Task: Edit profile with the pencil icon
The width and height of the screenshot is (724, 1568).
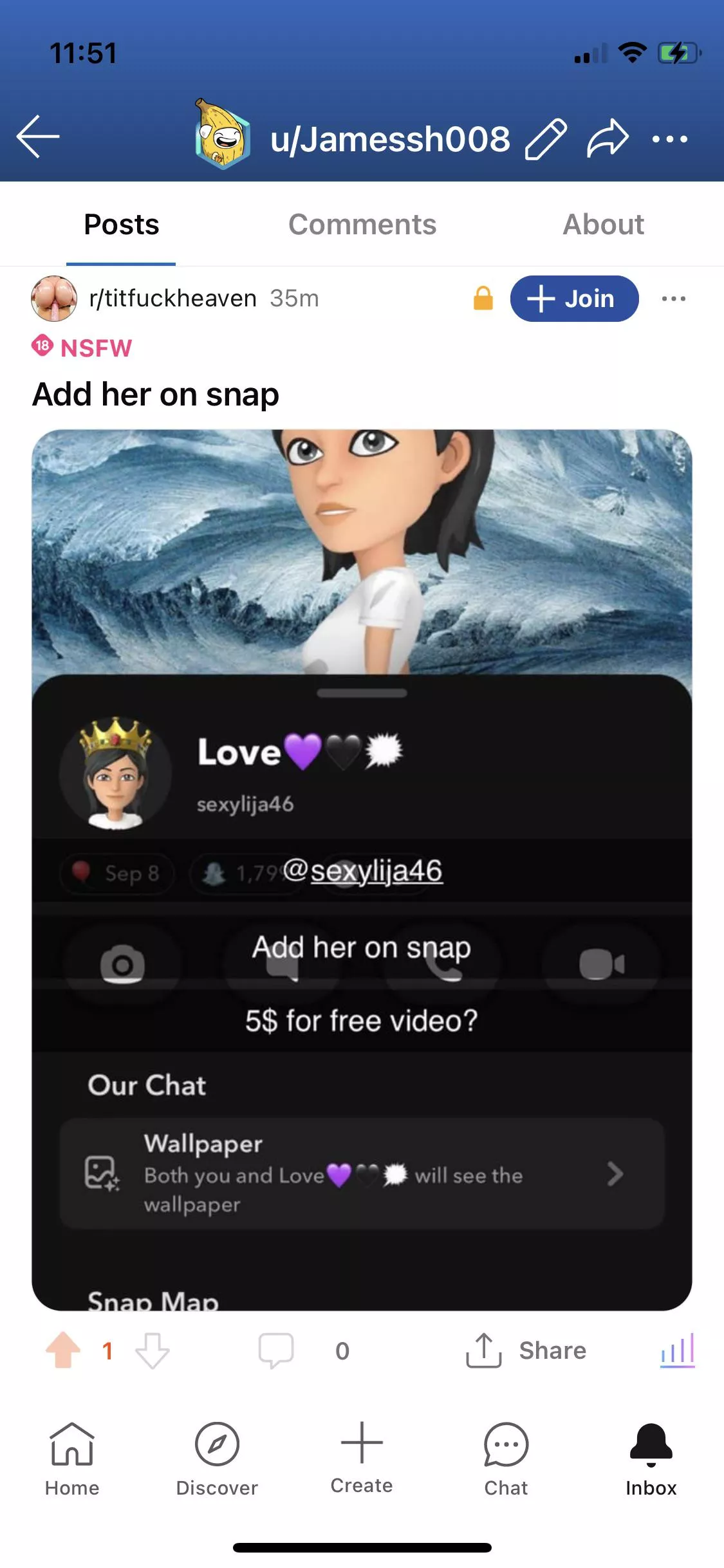Action: click(x=546, y=138)
